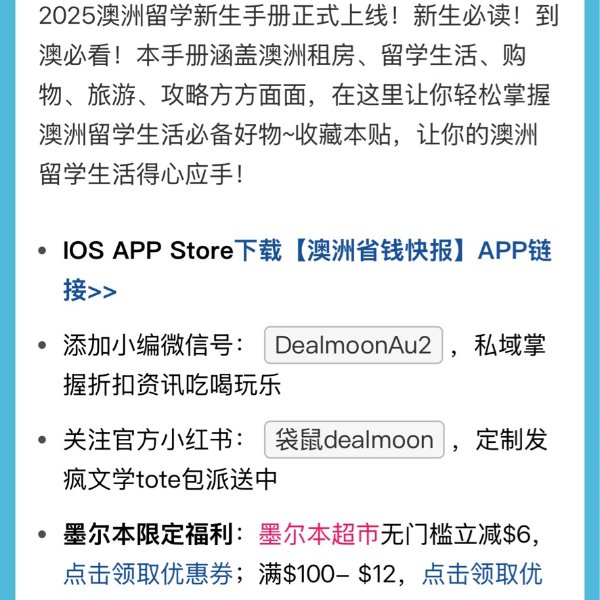Open the 墨尔本超市 link
Screen dimensions: 600x600
click(x=318, y=534)
